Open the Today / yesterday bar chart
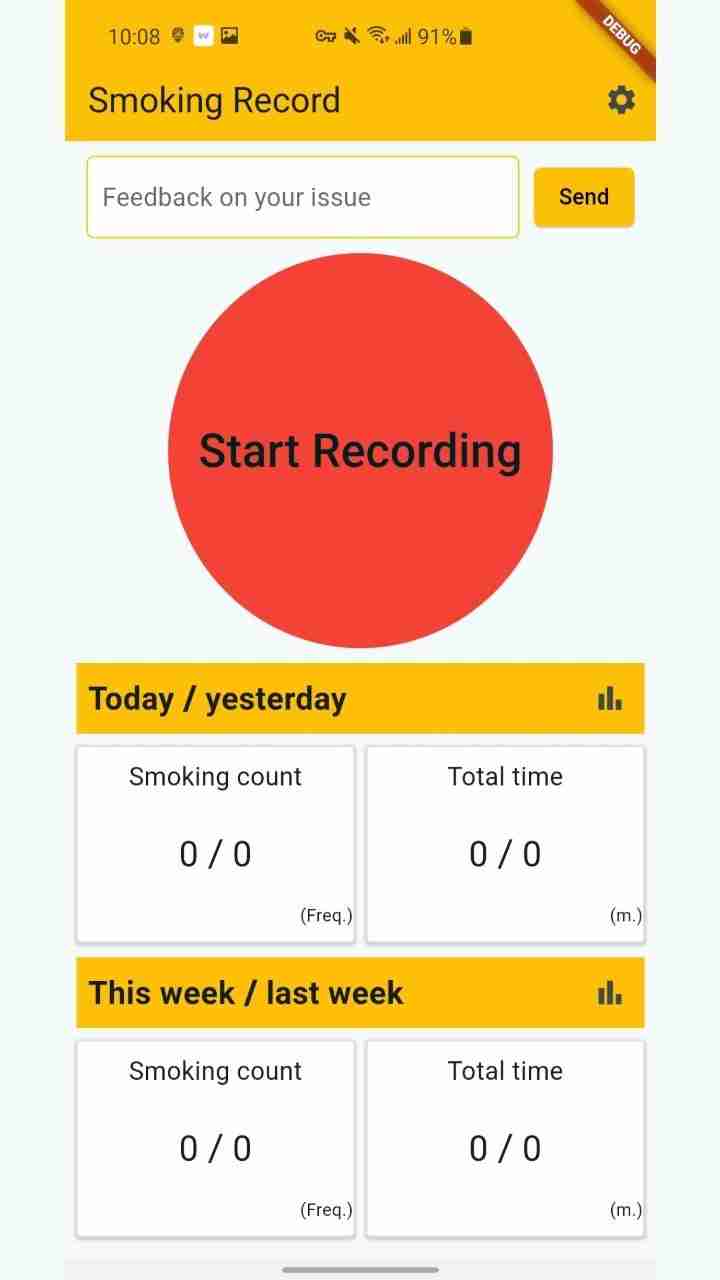The height and width of the screenshot is (1280, 720). pyautogui.click(x=610, y=698)
